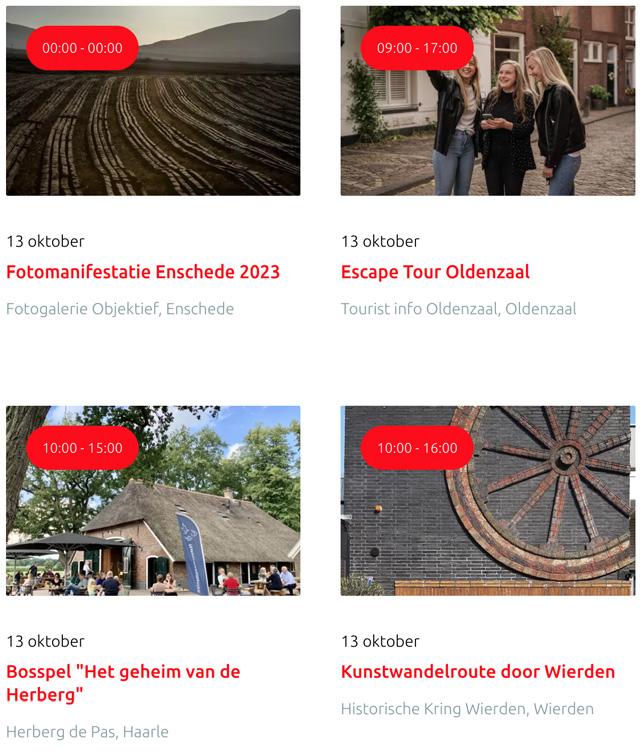The image size is (642, 753).
Task: Open the Escape Tour Oldenzaal title link
Action: click(x=435, y=272)
